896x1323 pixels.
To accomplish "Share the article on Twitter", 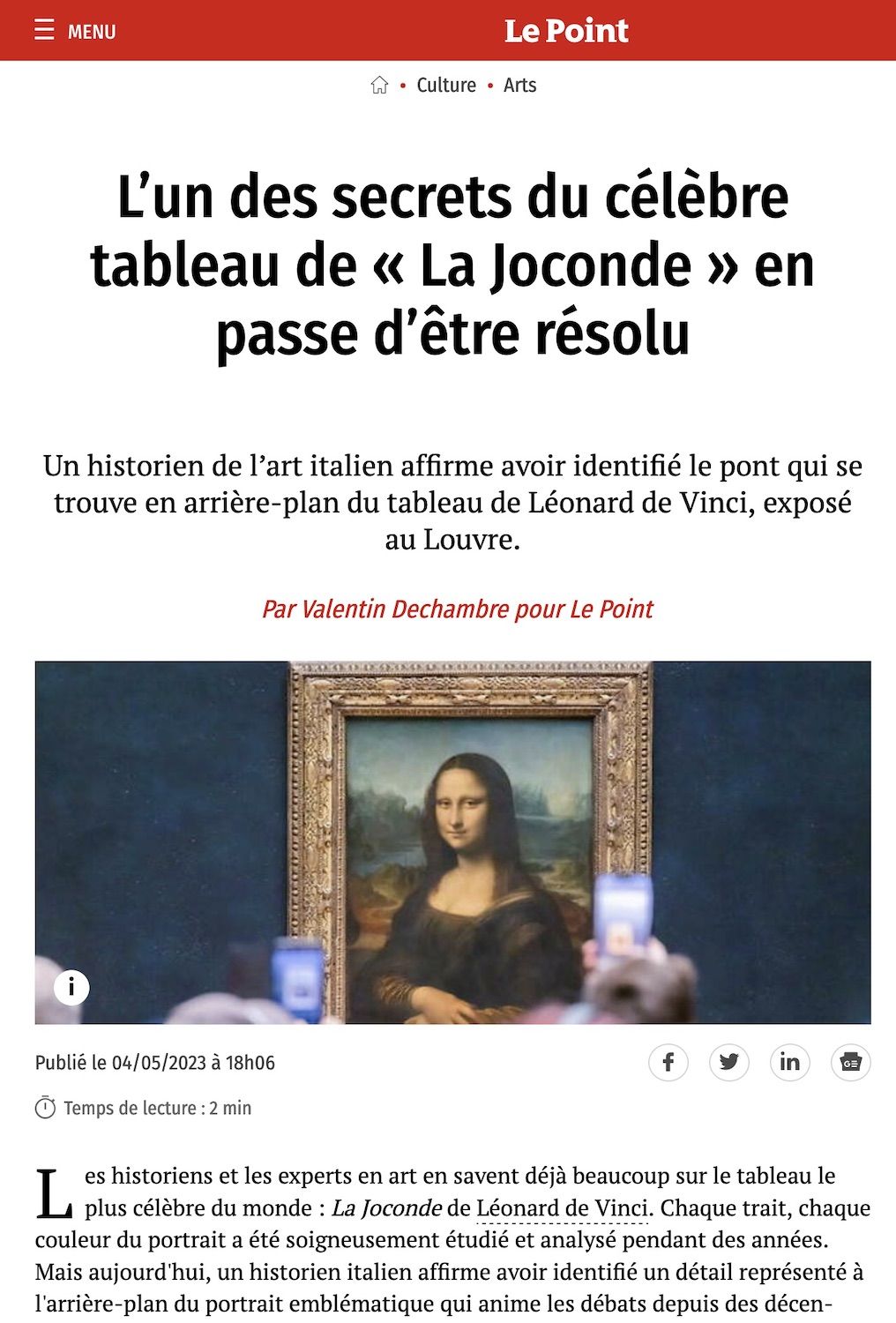I will pyautogui.click(x=729, y=1062).
